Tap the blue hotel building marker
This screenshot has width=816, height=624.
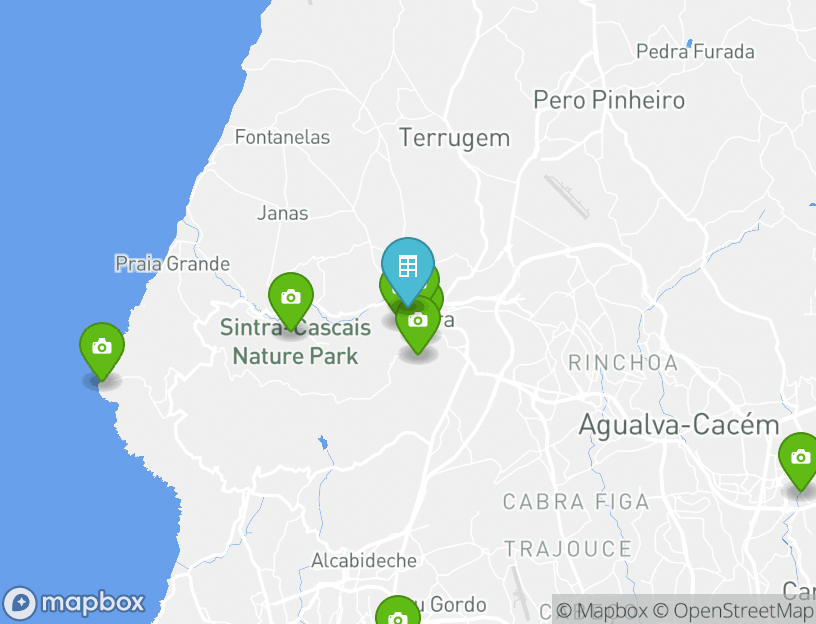tap(407, 267)
